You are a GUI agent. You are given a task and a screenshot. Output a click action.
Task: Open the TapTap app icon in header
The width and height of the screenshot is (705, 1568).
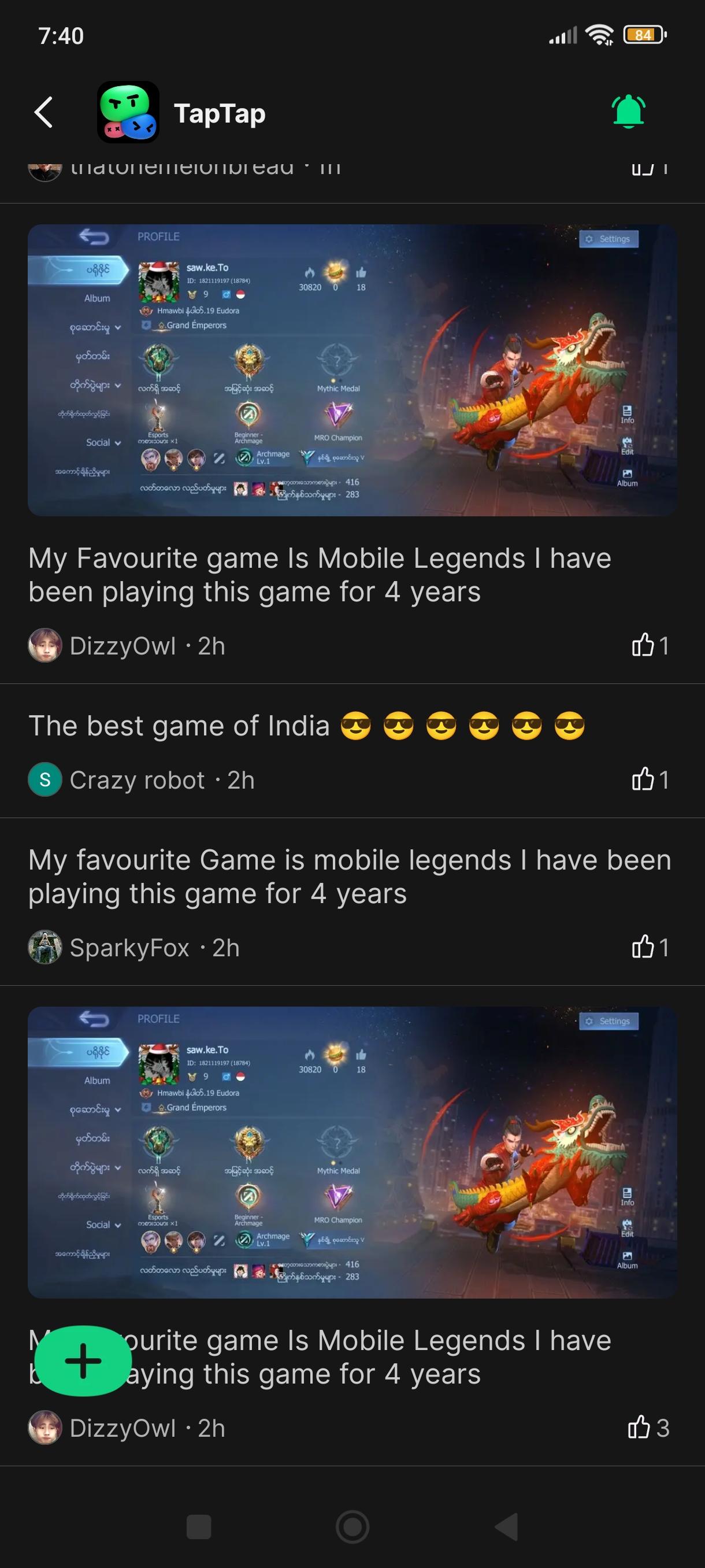click(128, 113)
